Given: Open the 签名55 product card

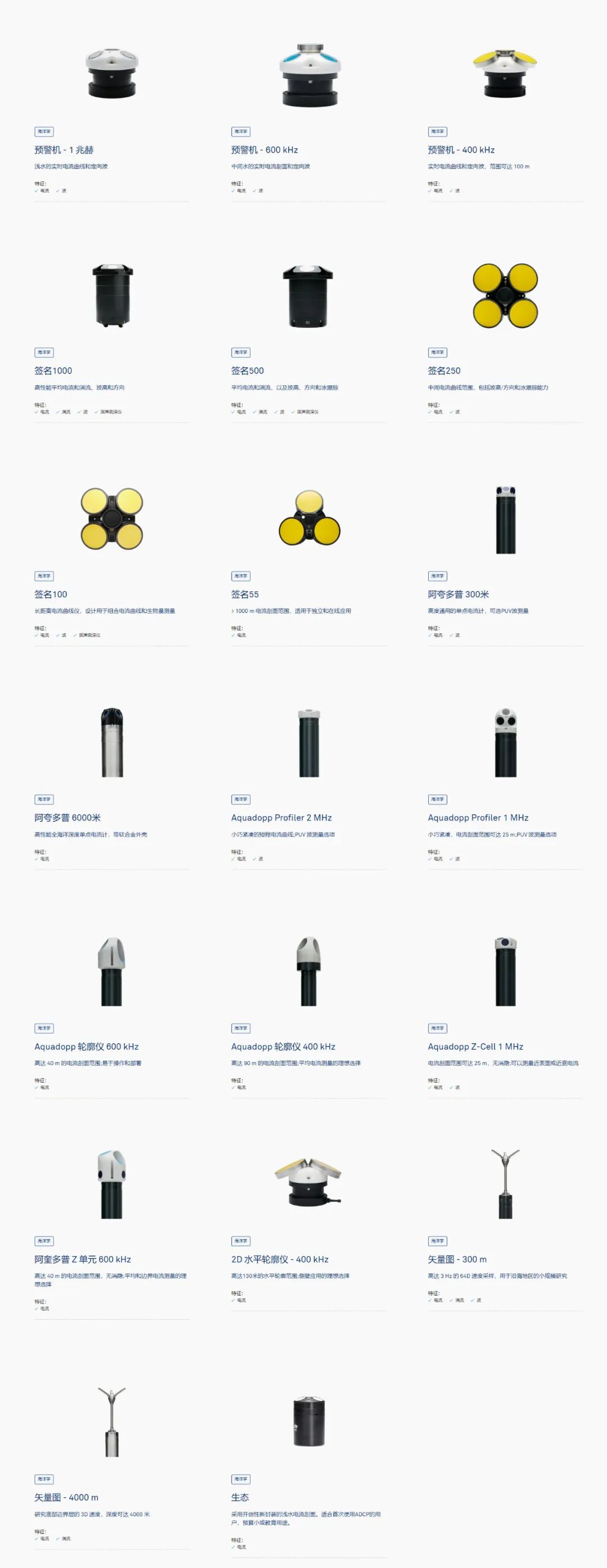Looking at the screenshot, I should (x=244, y=594).
